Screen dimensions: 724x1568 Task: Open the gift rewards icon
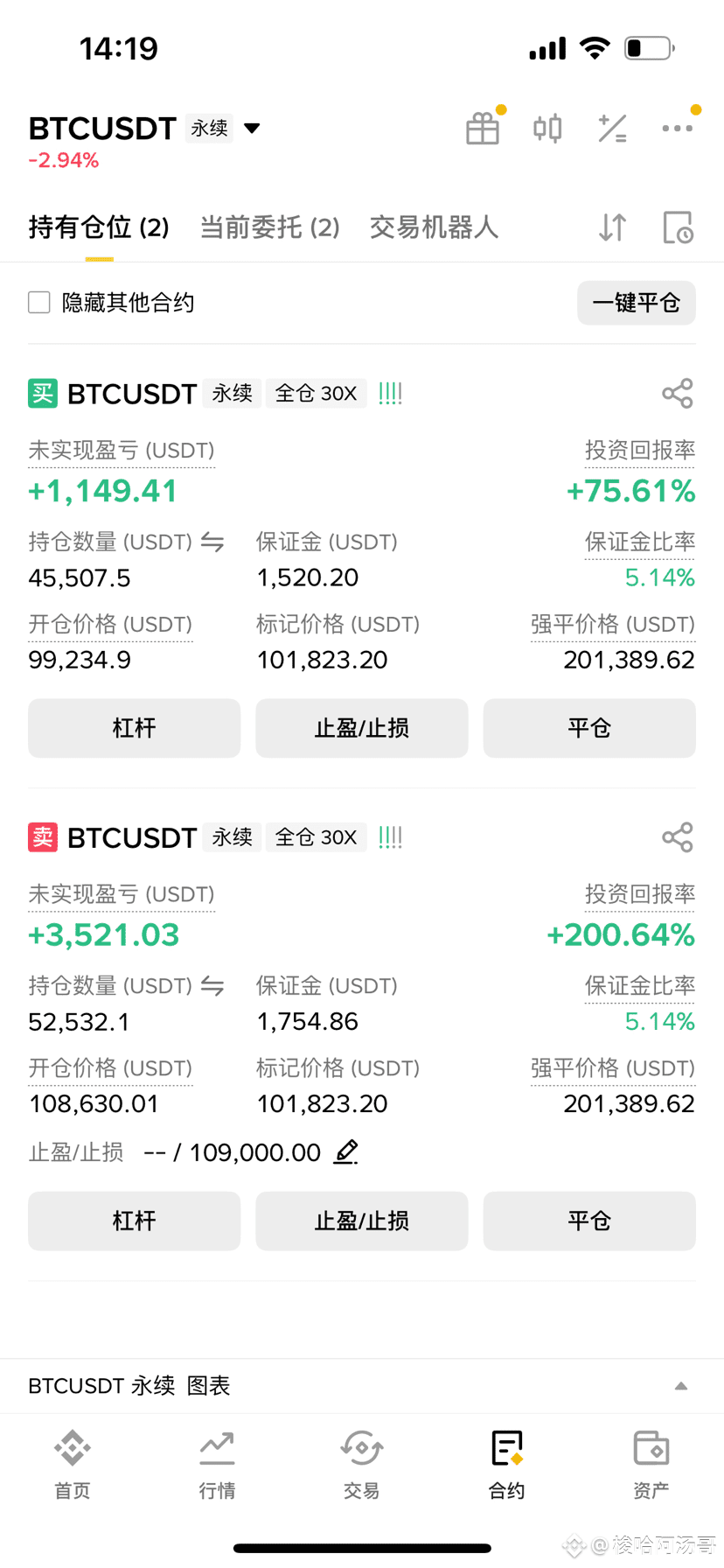click(x=483, y=129)
